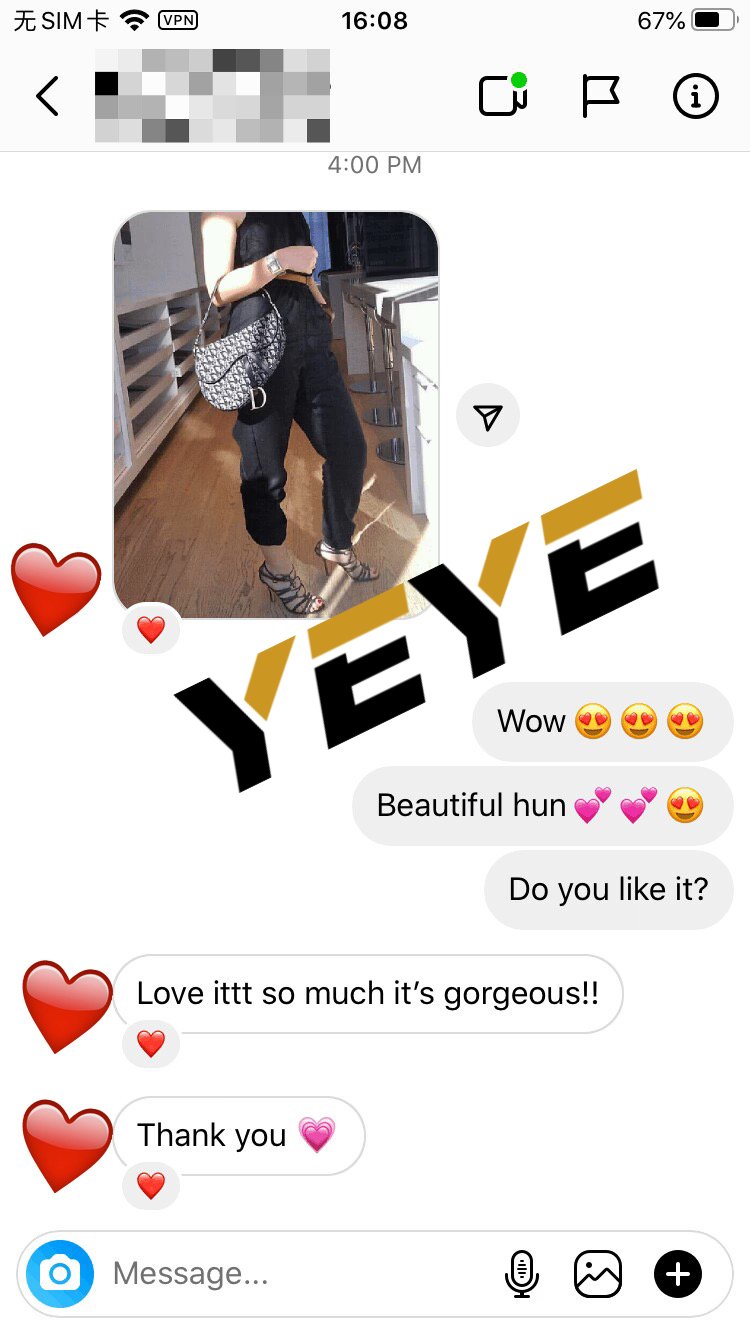View heart reaction on 'Thank you' message

click(x=151, y=1186)
